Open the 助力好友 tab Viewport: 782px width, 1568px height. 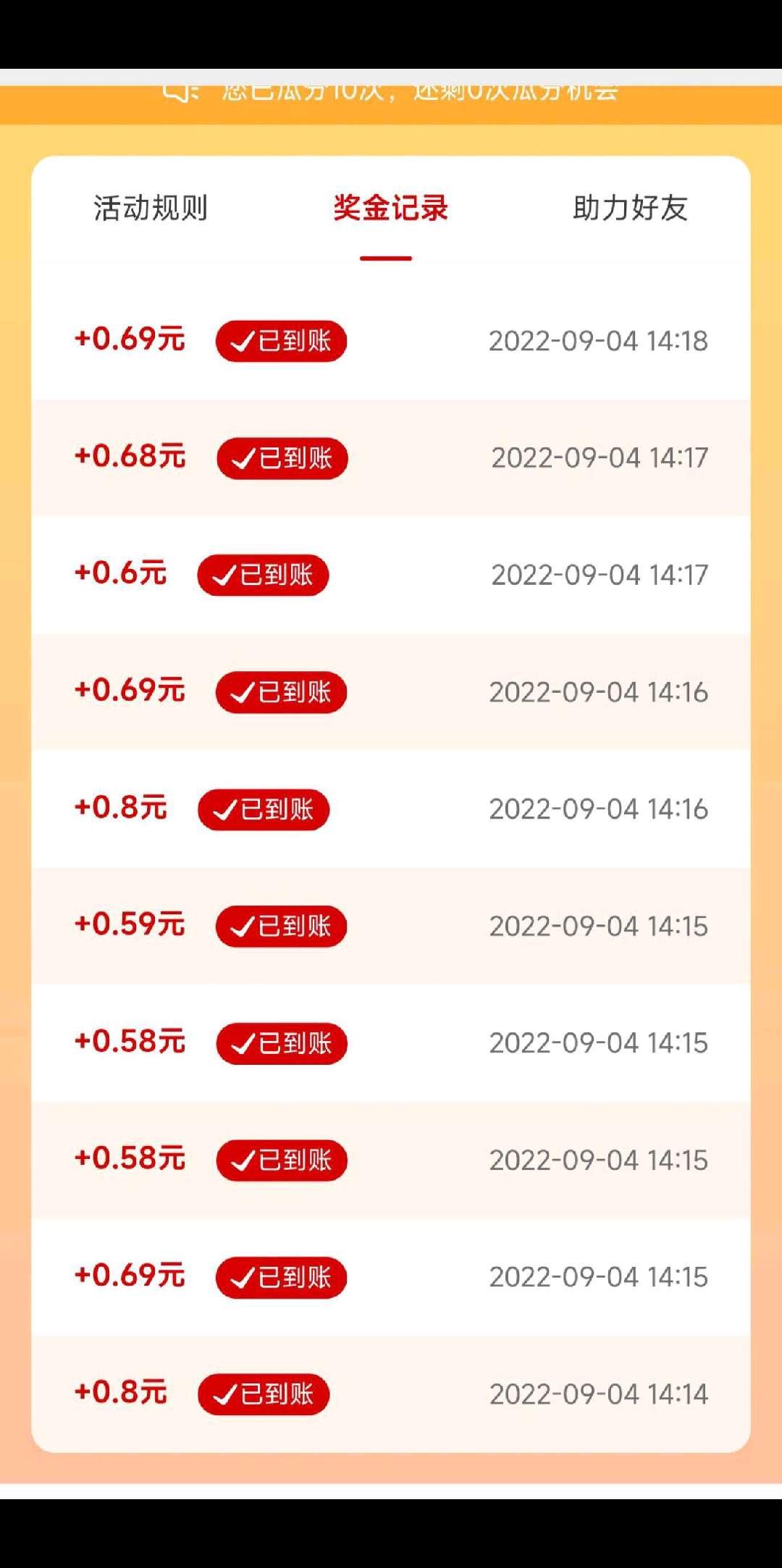(630, 208)
